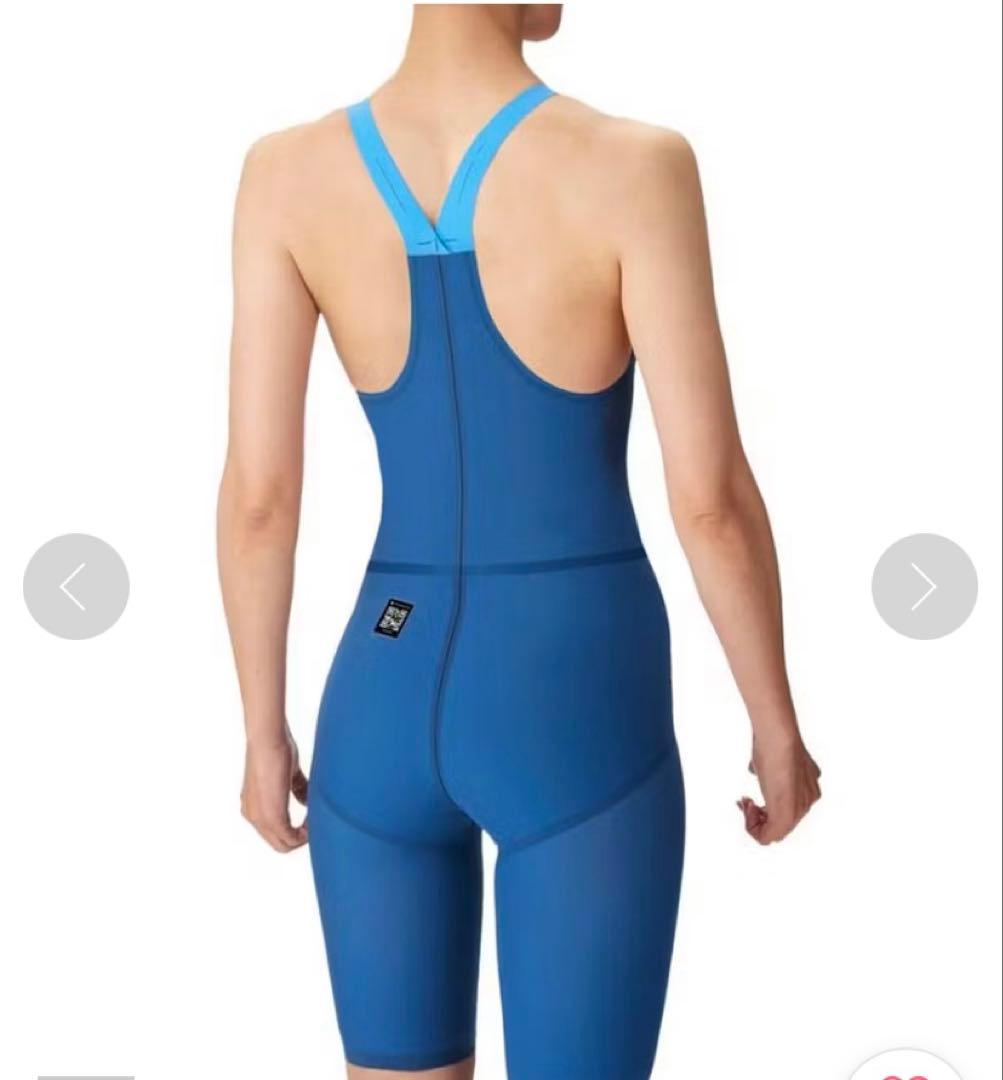Go to the previous product photo
The height and width of the screenshot is (1080, 1003).
pos(76,586)
